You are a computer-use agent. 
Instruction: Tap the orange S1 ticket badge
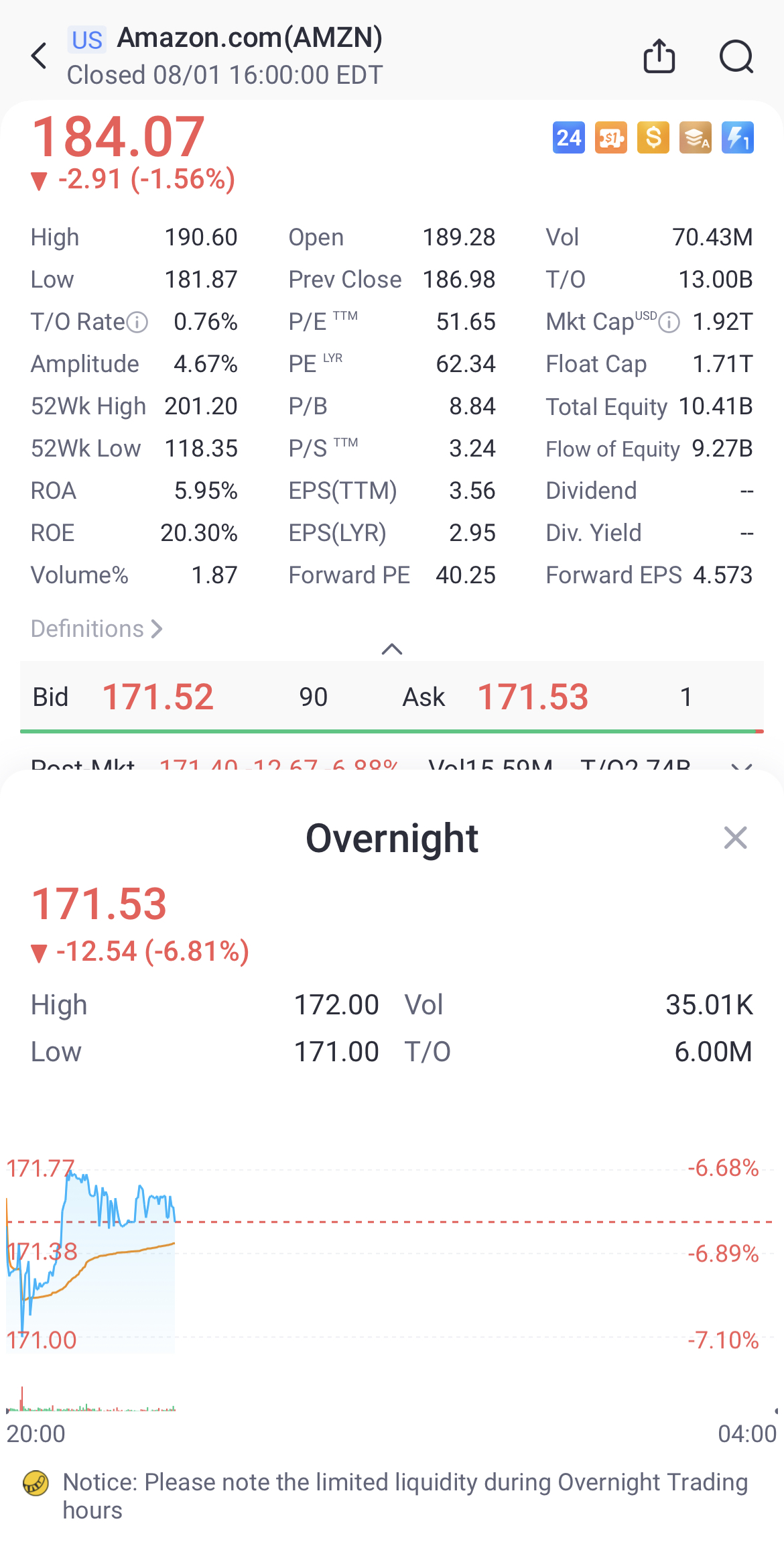click(611, 138)
